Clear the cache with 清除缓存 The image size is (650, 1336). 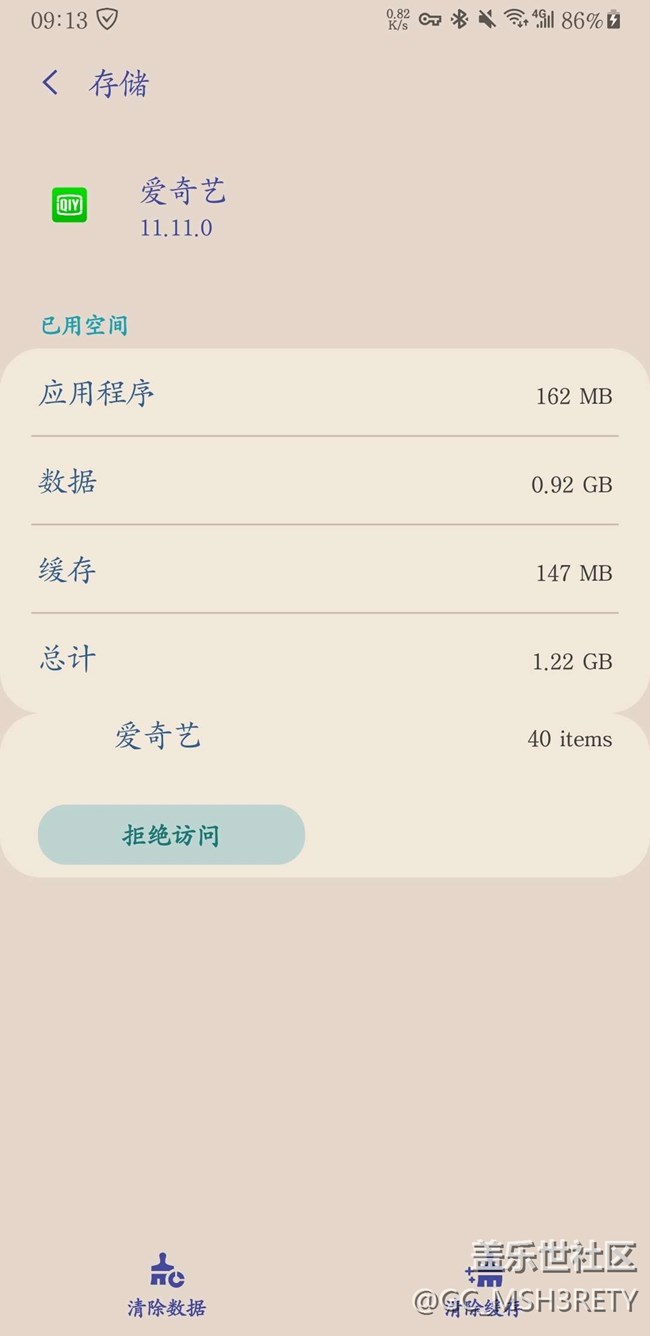click(483, 1285)
